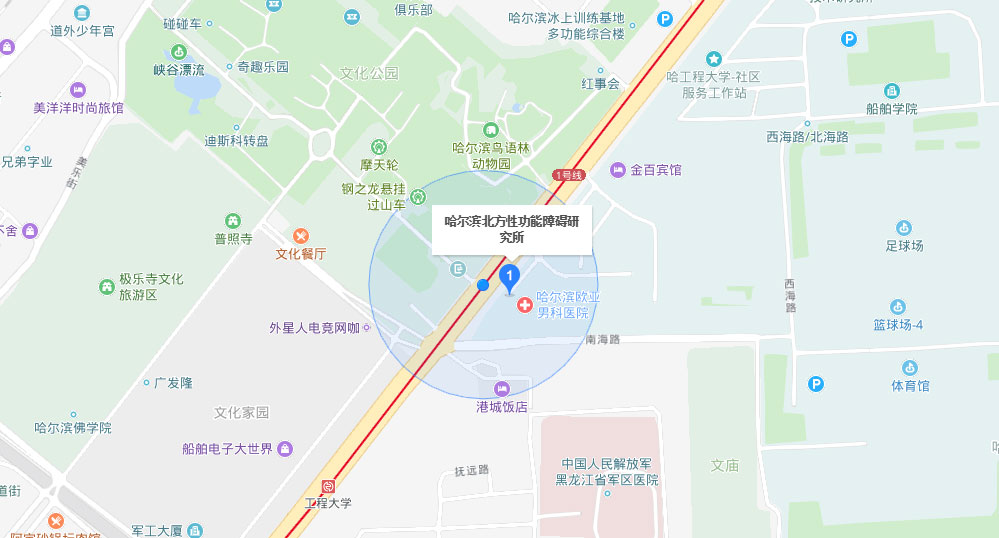Image resolution: width=999 pixels, height=538 pixels.
Task: Select the 体育馆 point of interest
Action: (x=910, y=368)
